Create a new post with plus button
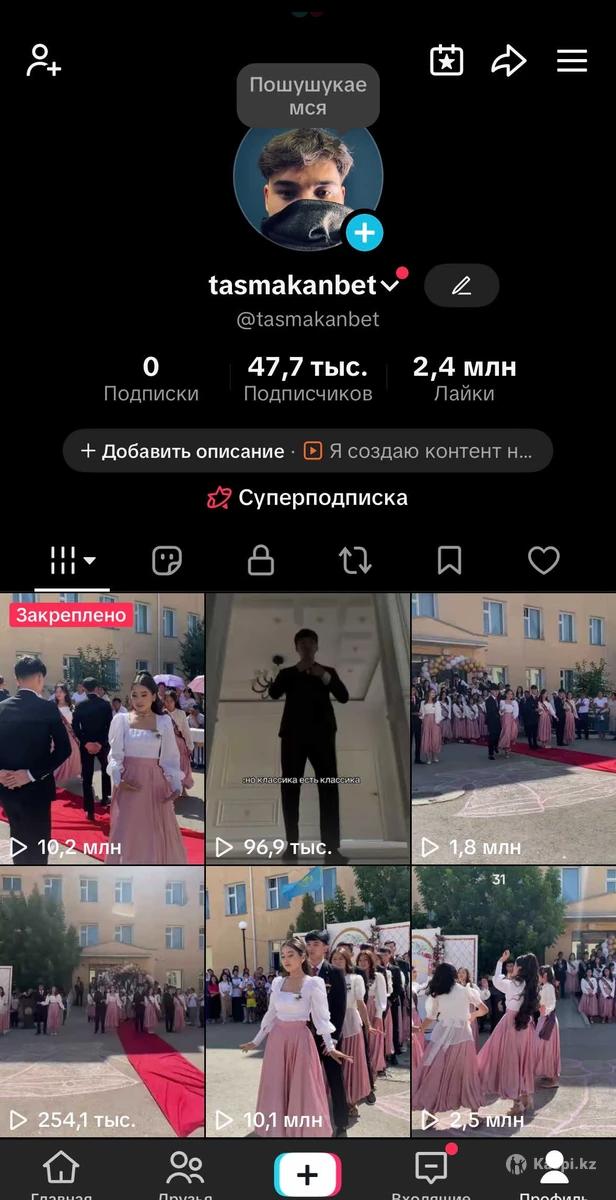 (x=308, y=1173)
